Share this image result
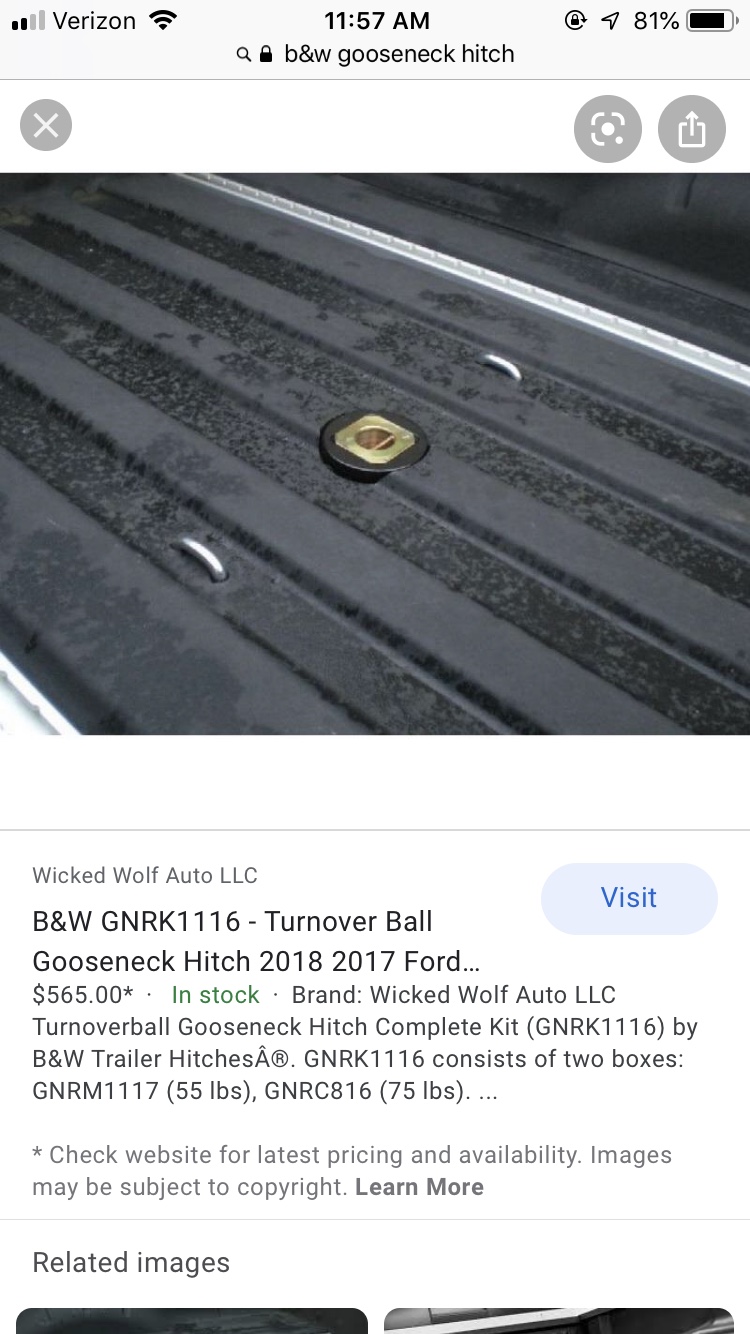750x1334 pixels. point(691,129)
